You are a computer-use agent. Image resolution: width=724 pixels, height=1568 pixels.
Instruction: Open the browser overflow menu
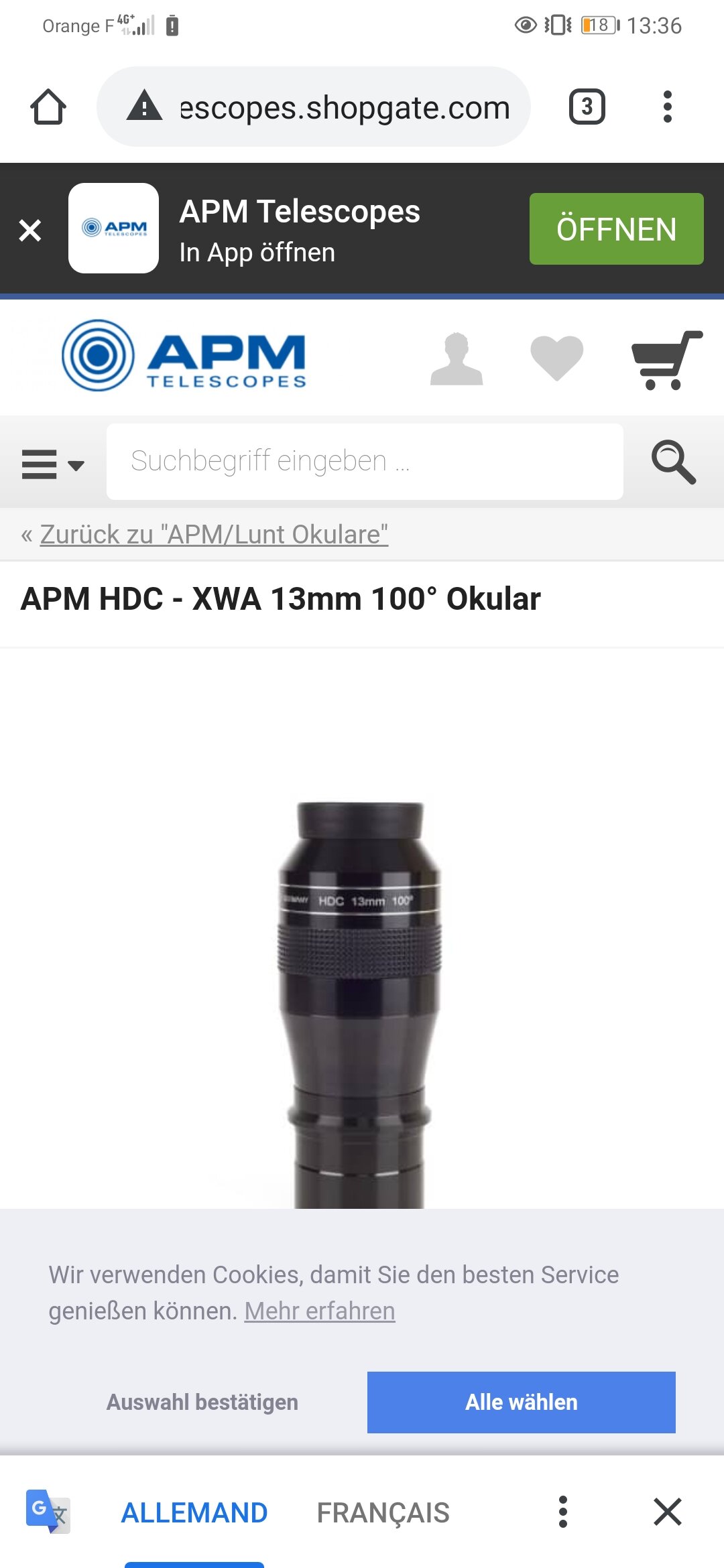667,107
